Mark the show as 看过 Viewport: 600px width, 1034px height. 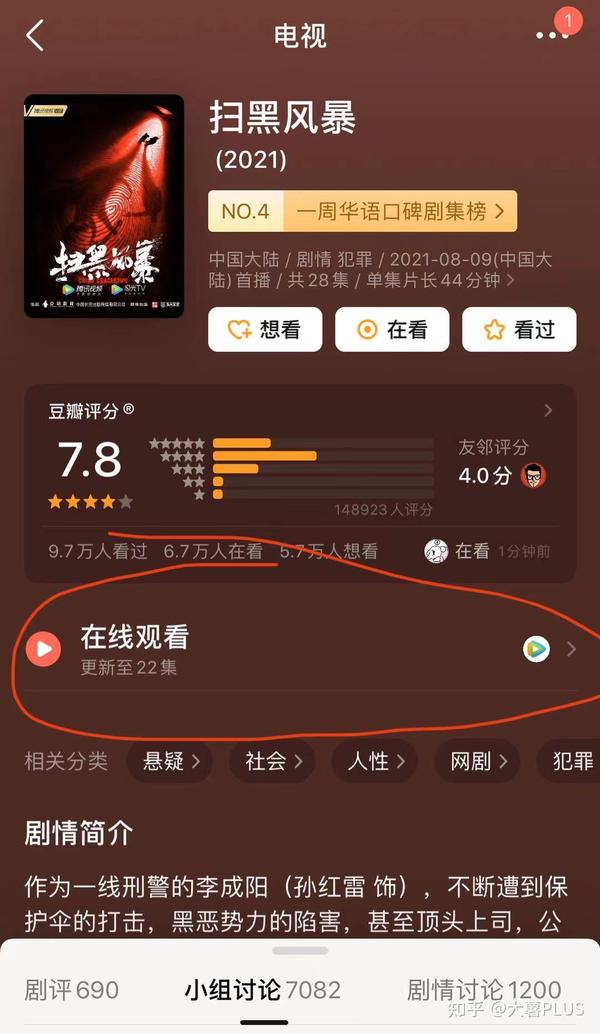point(519,329)
